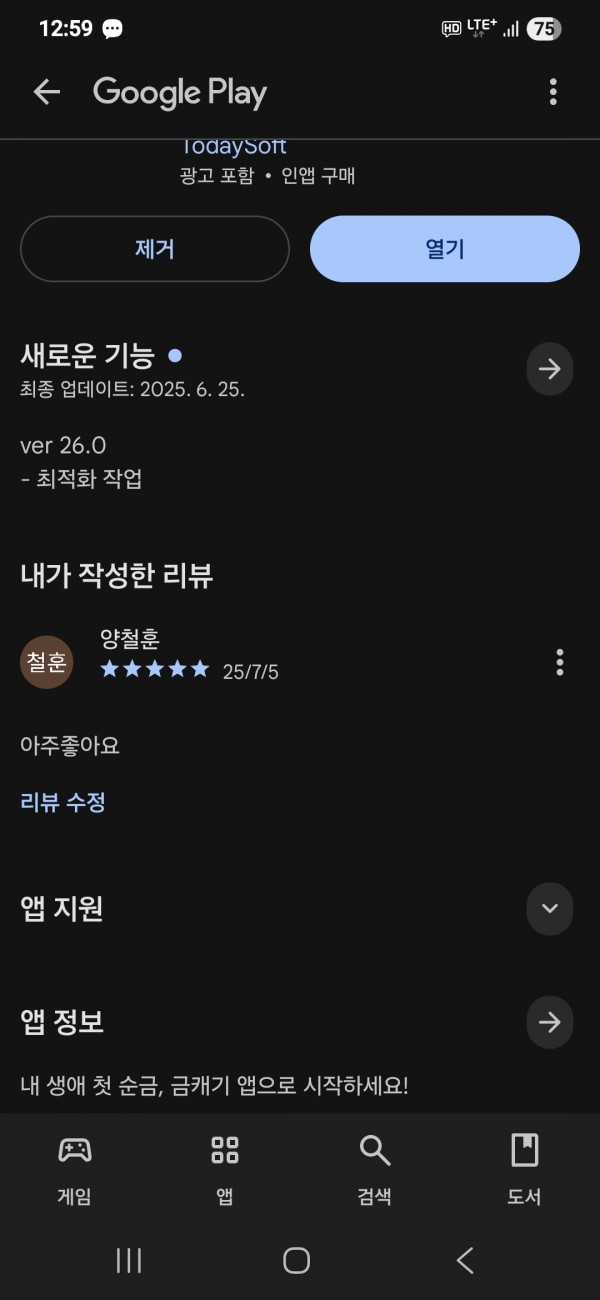Go back using the app bar arrow
Image resolution: width=600 pixels, height=1300 pixels.
click(46, 92)
